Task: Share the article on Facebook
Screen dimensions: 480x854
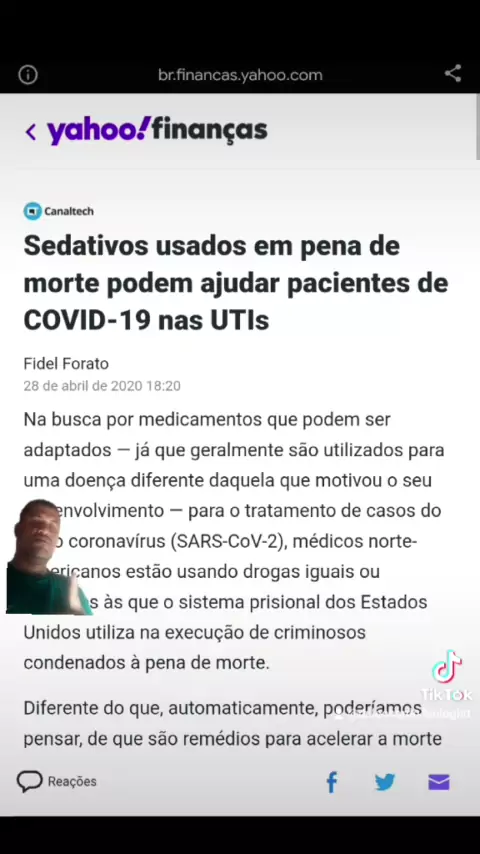Action: 331,782
